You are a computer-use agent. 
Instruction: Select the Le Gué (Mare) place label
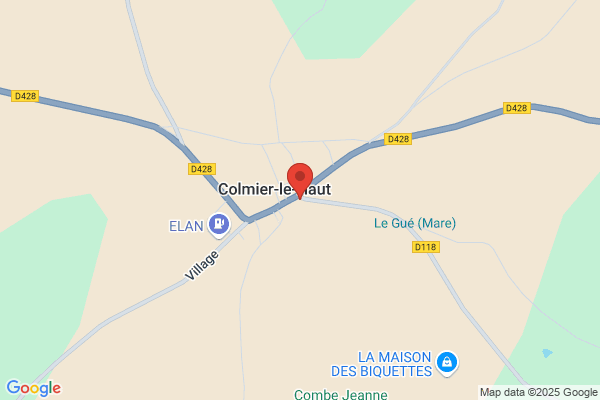pyautogui.click(x=415, y=223)
